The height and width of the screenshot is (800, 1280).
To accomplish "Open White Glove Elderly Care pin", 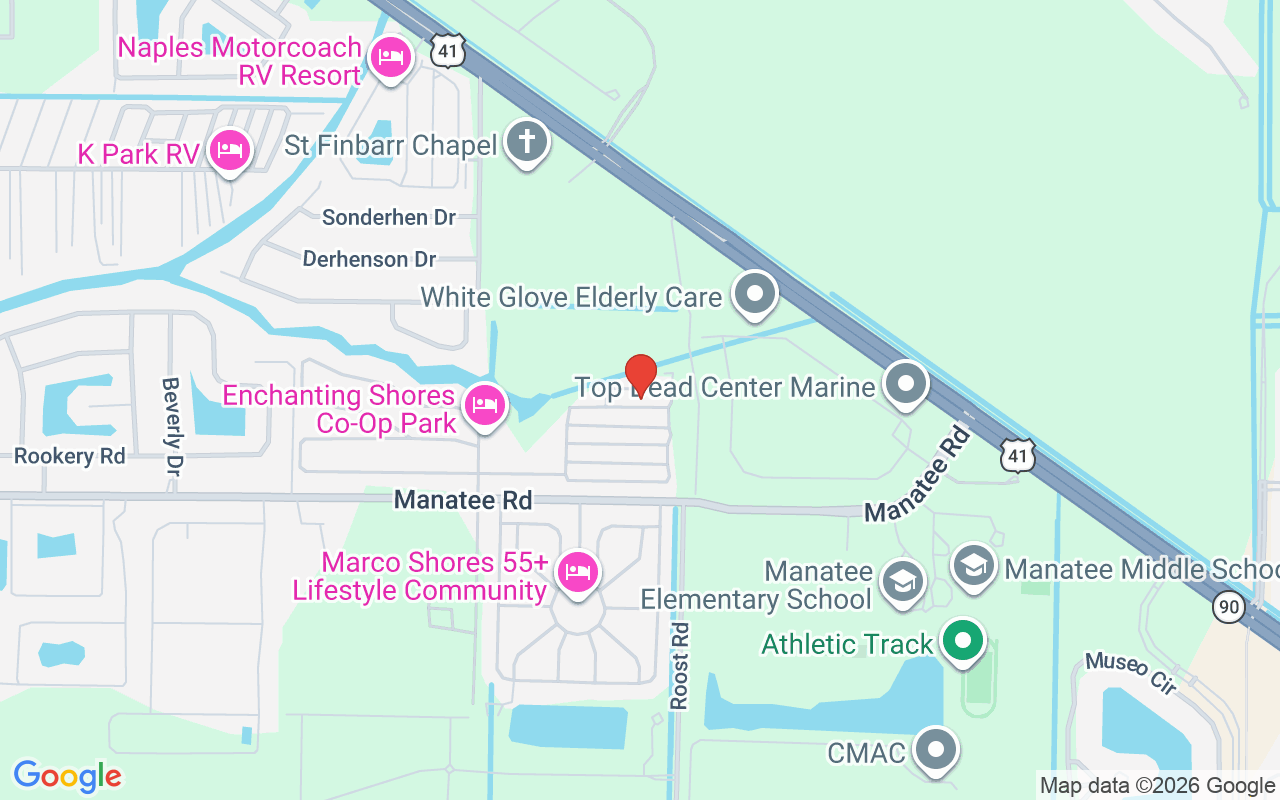I will [755, 294].
